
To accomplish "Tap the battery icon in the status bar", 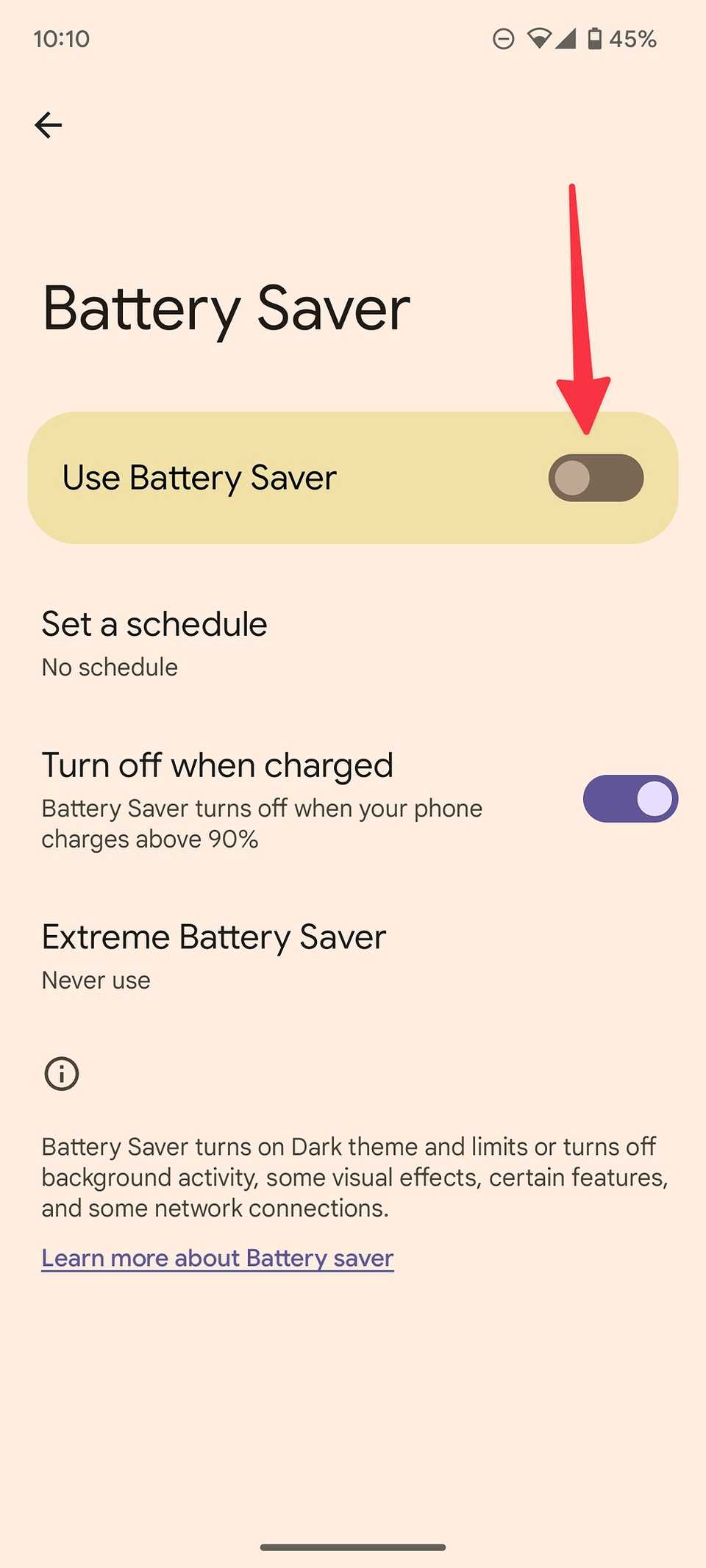I will point(596,39).
